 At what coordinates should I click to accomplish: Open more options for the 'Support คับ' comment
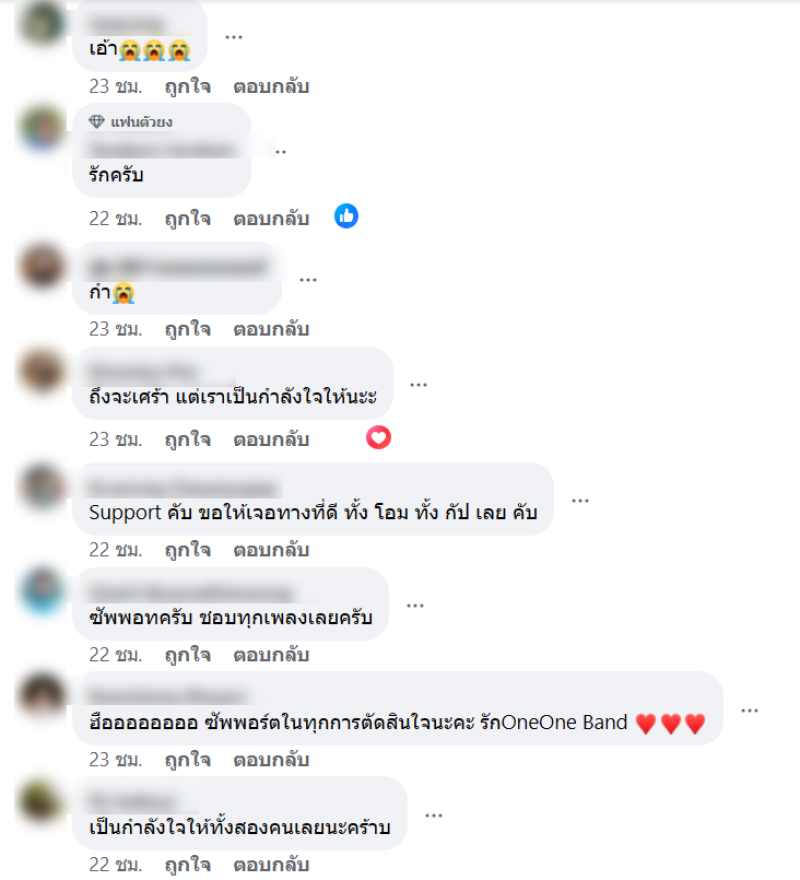tap(580, 500)
